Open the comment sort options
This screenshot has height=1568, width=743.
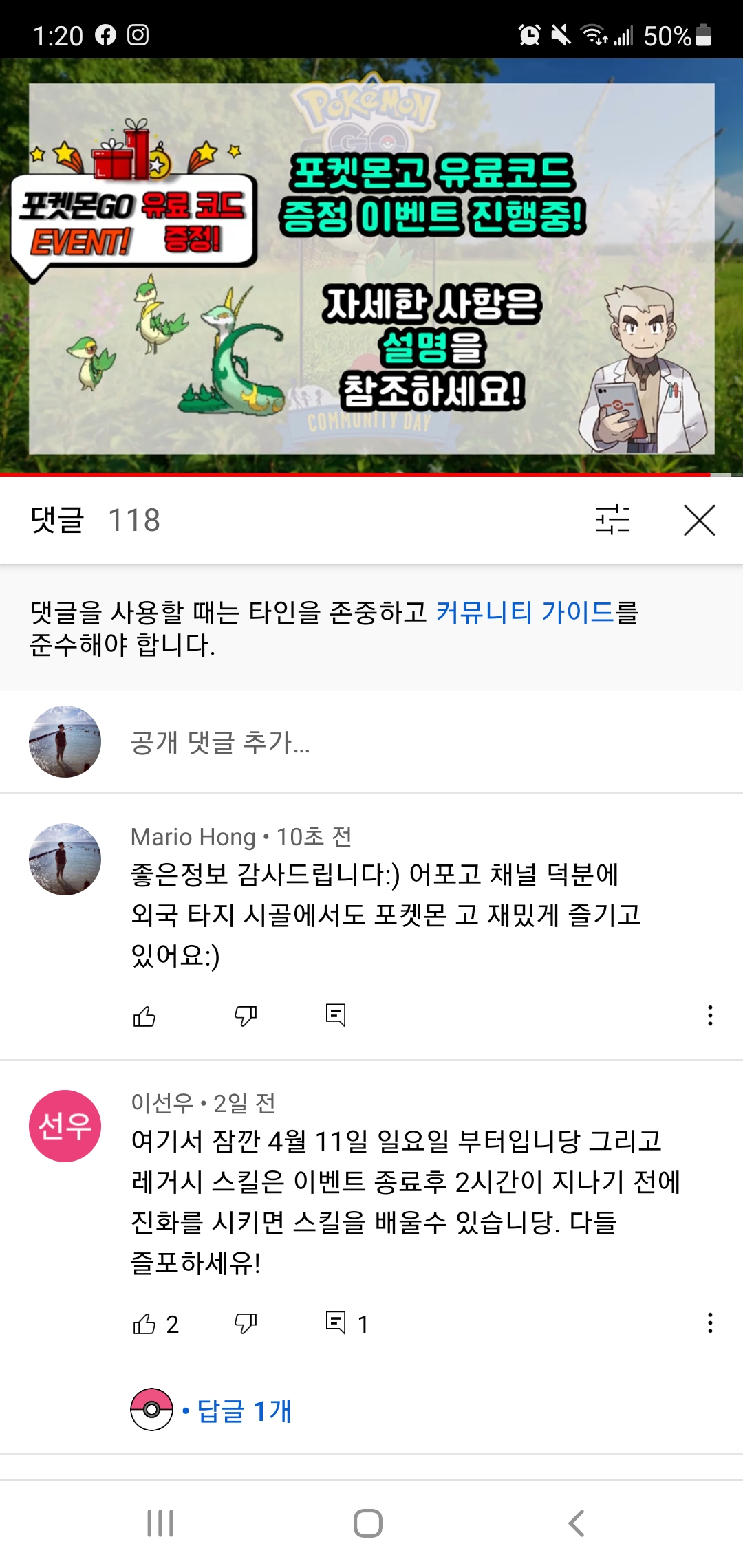[x=612, y=519]
